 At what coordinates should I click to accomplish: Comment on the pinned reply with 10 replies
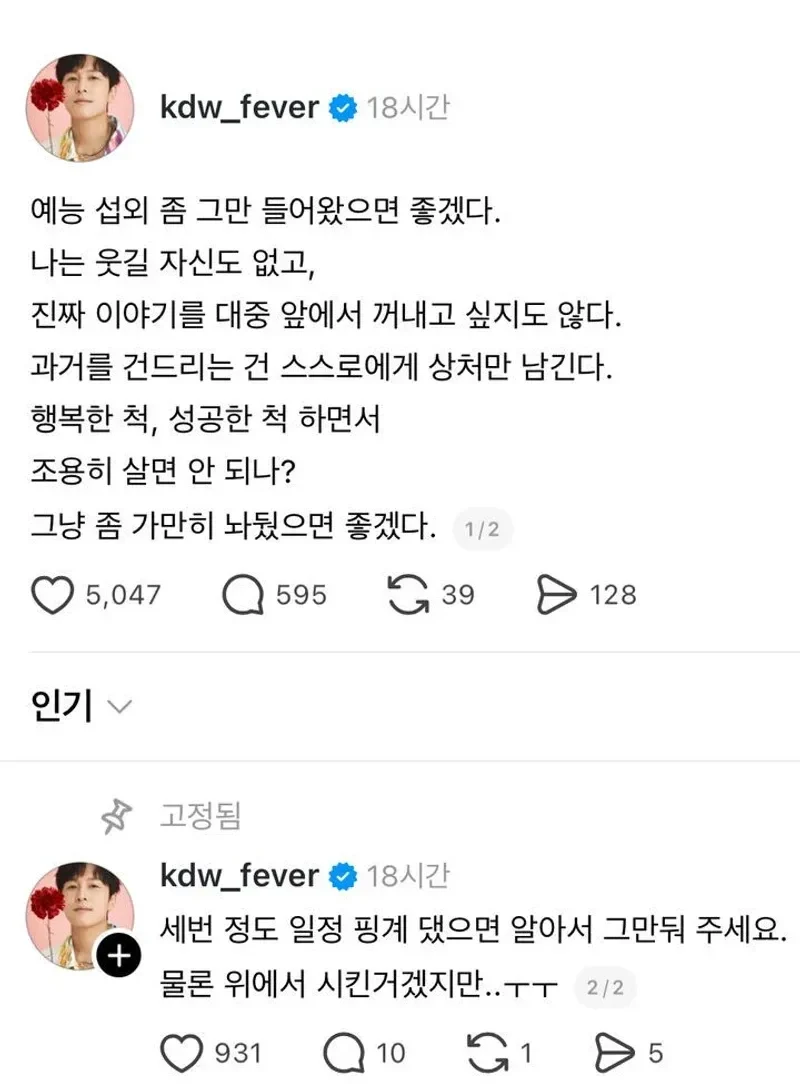(x=346, y=1052)
